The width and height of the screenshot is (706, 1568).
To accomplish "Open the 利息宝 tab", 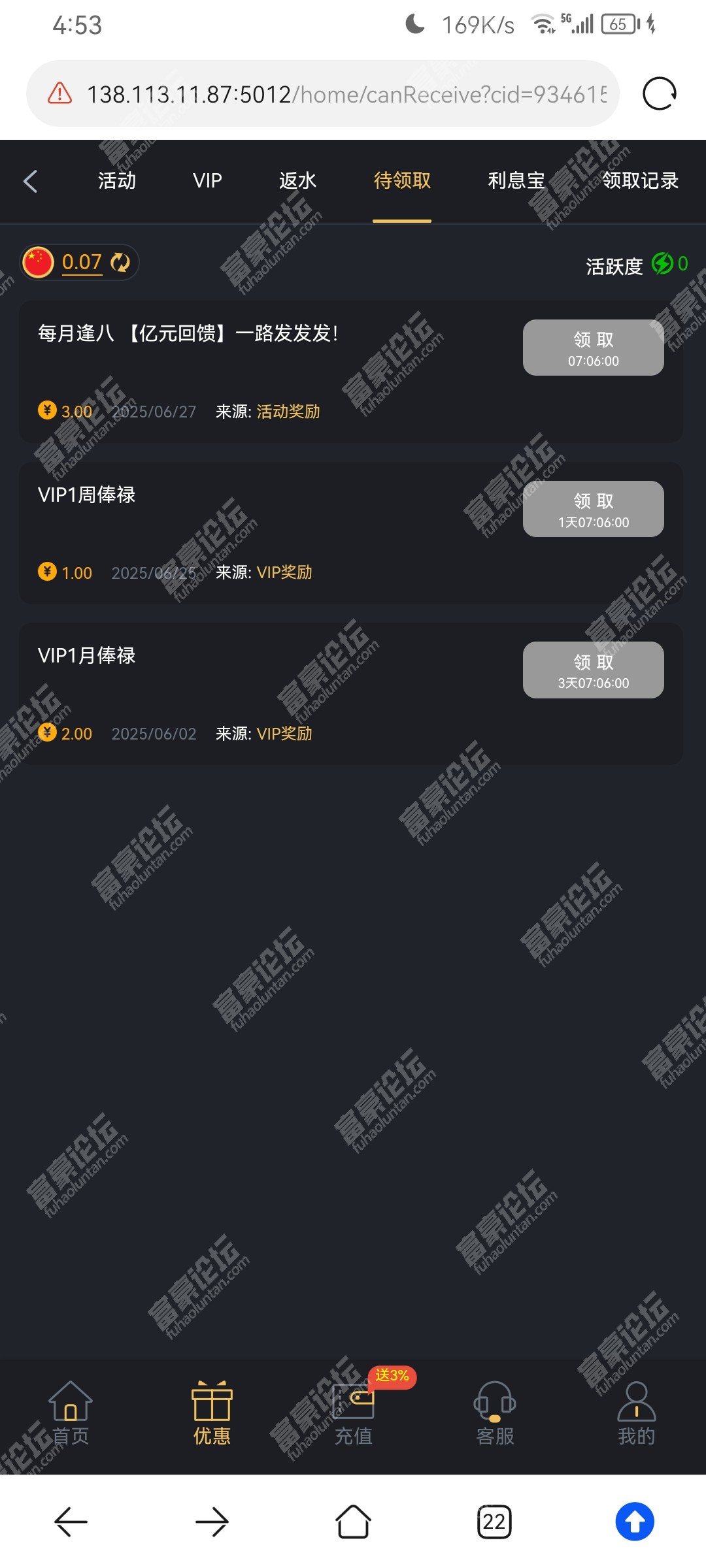I will tap(516, 181).
